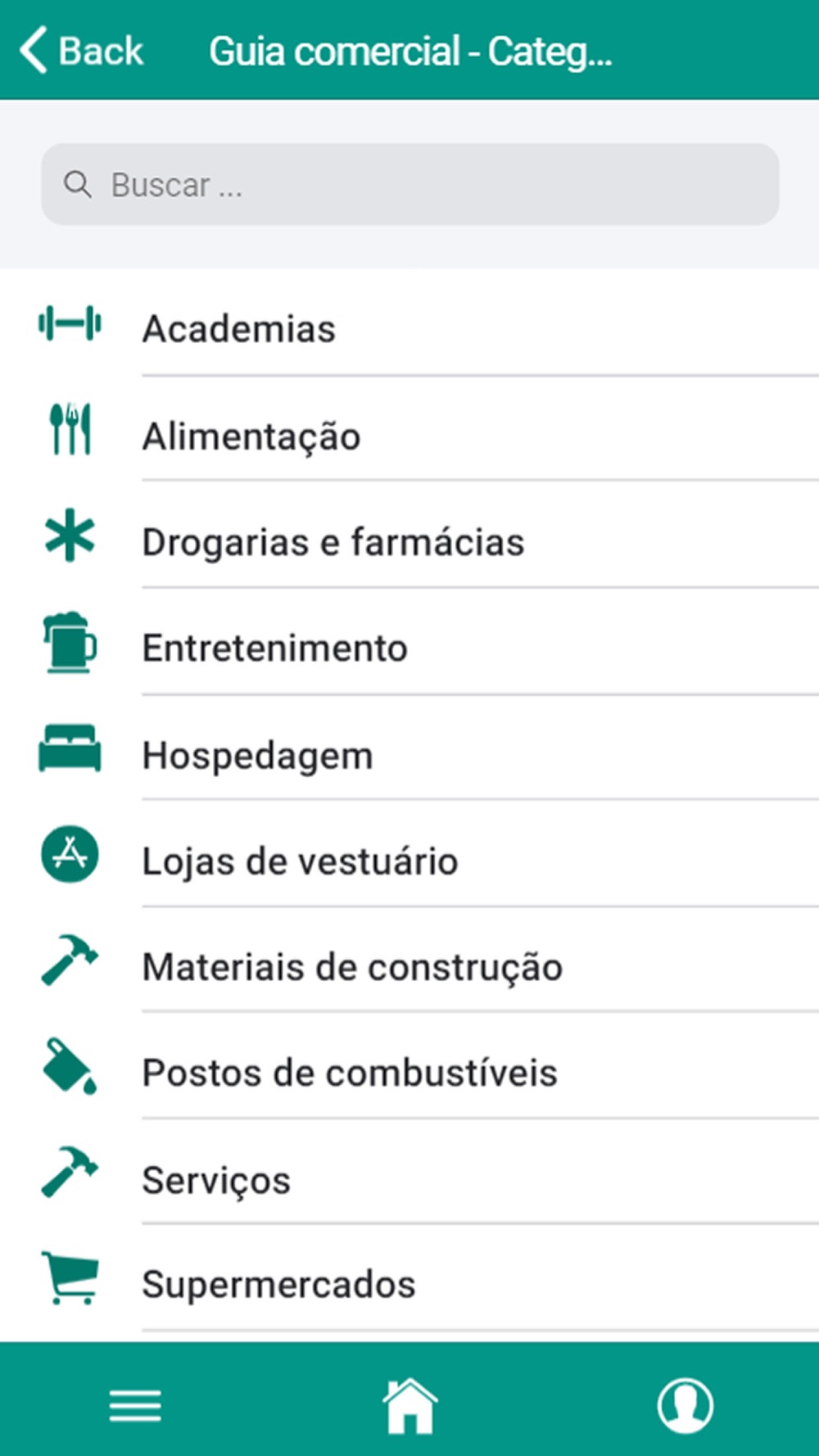Open Lojas de vestuário

point(409,855)
